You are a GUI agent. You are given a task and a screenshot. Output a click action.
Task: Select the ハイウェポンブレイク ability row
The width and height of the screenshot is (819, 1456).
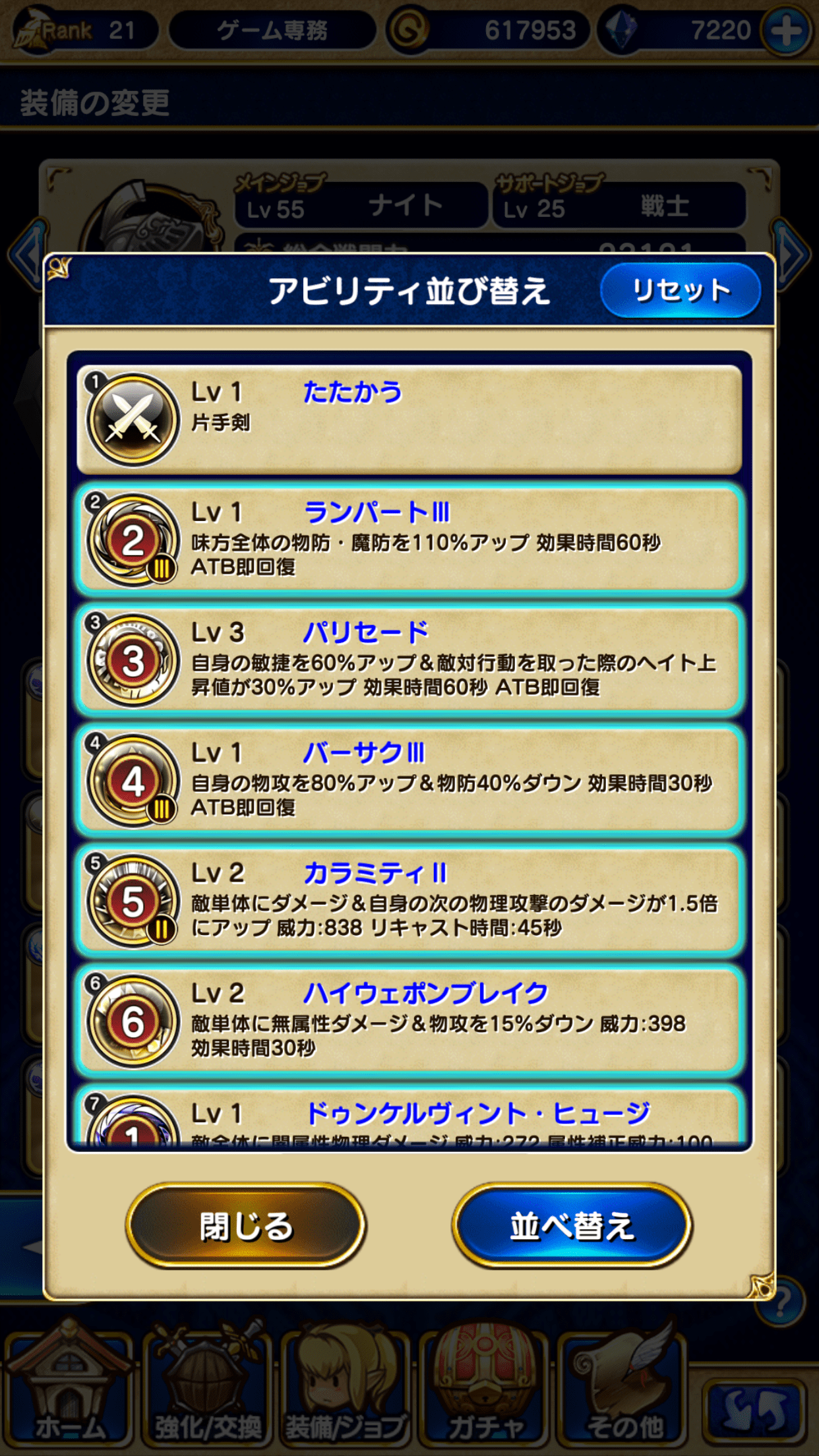tap(409, 1020)
